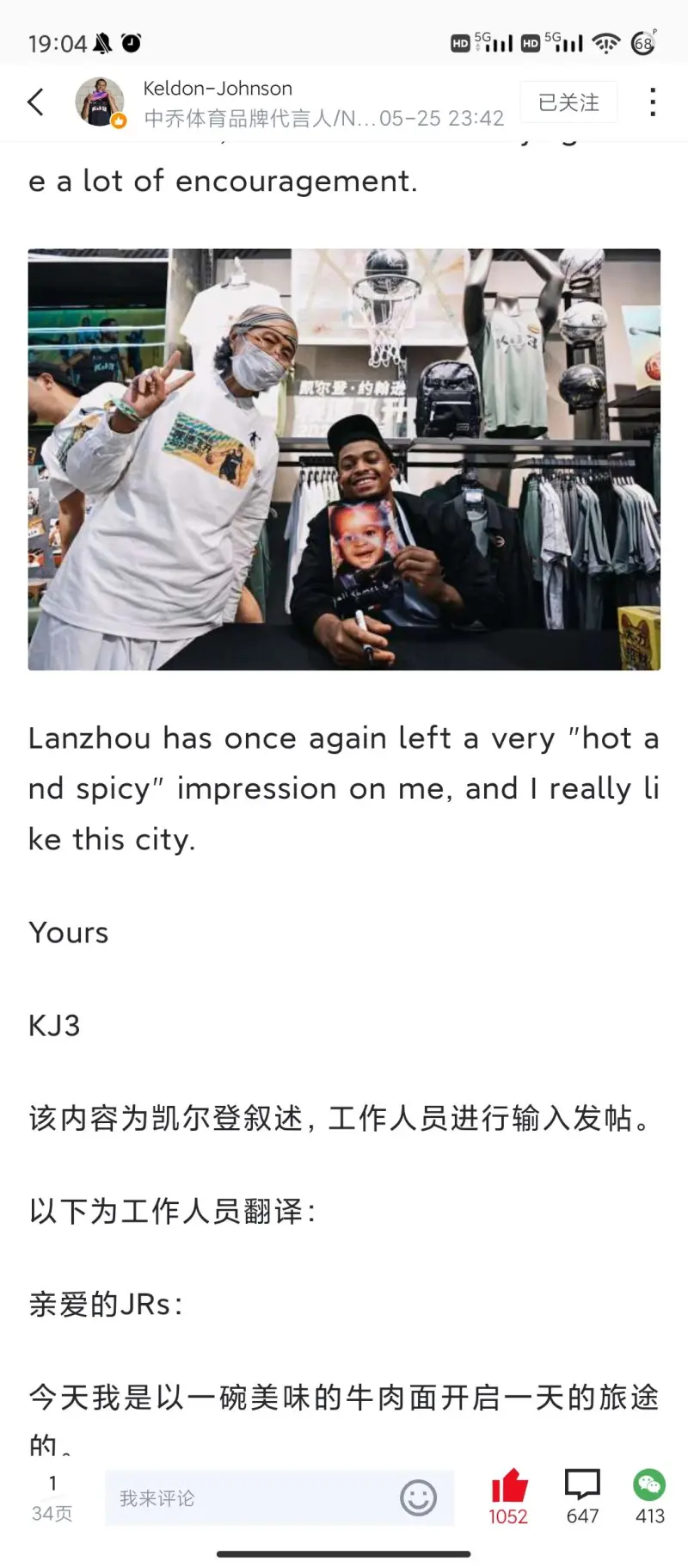Tap the 已关注 following button
The width and height of the screenshot is (688, 1568).
pyautogui.click(x=568, y=102)
